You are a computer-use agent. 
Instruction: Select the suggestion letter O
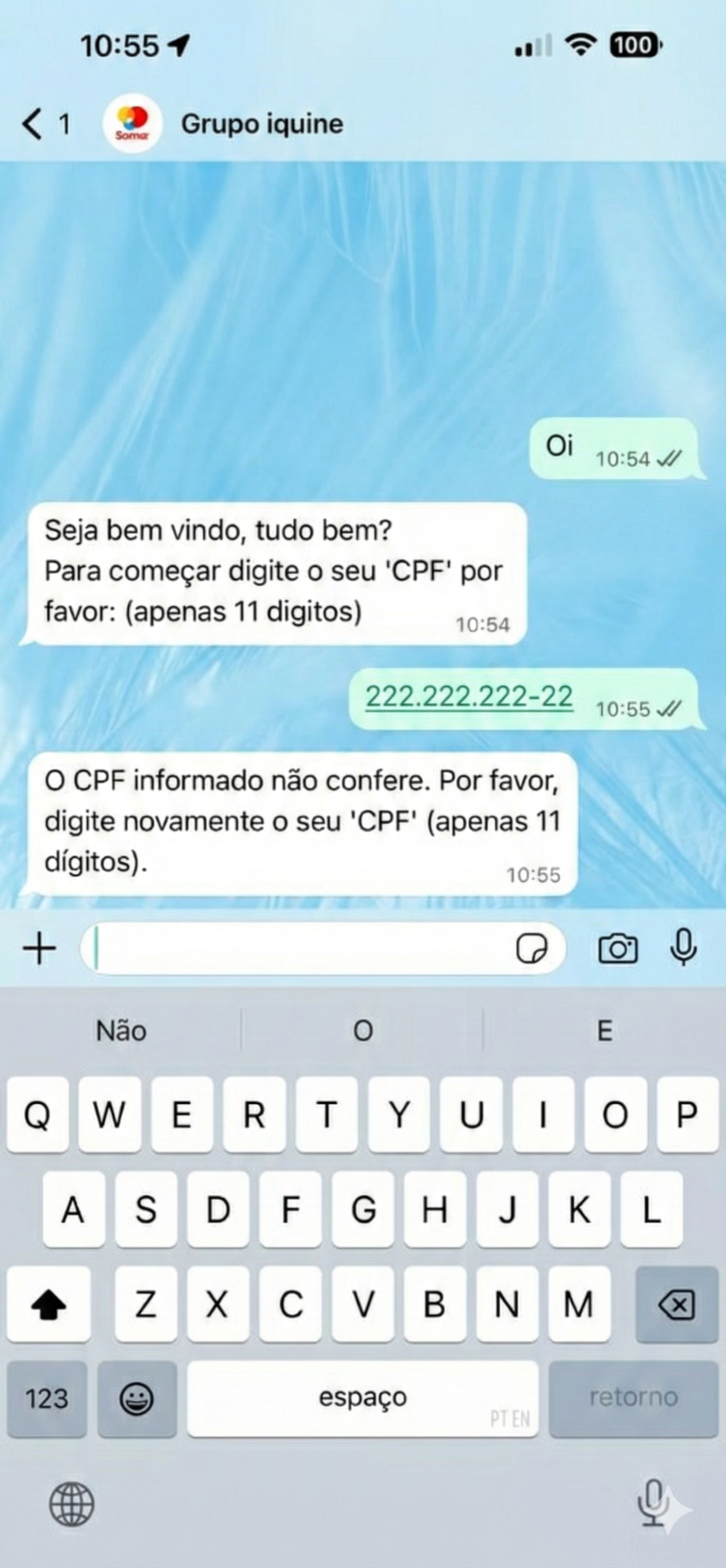coord(362,1030)
